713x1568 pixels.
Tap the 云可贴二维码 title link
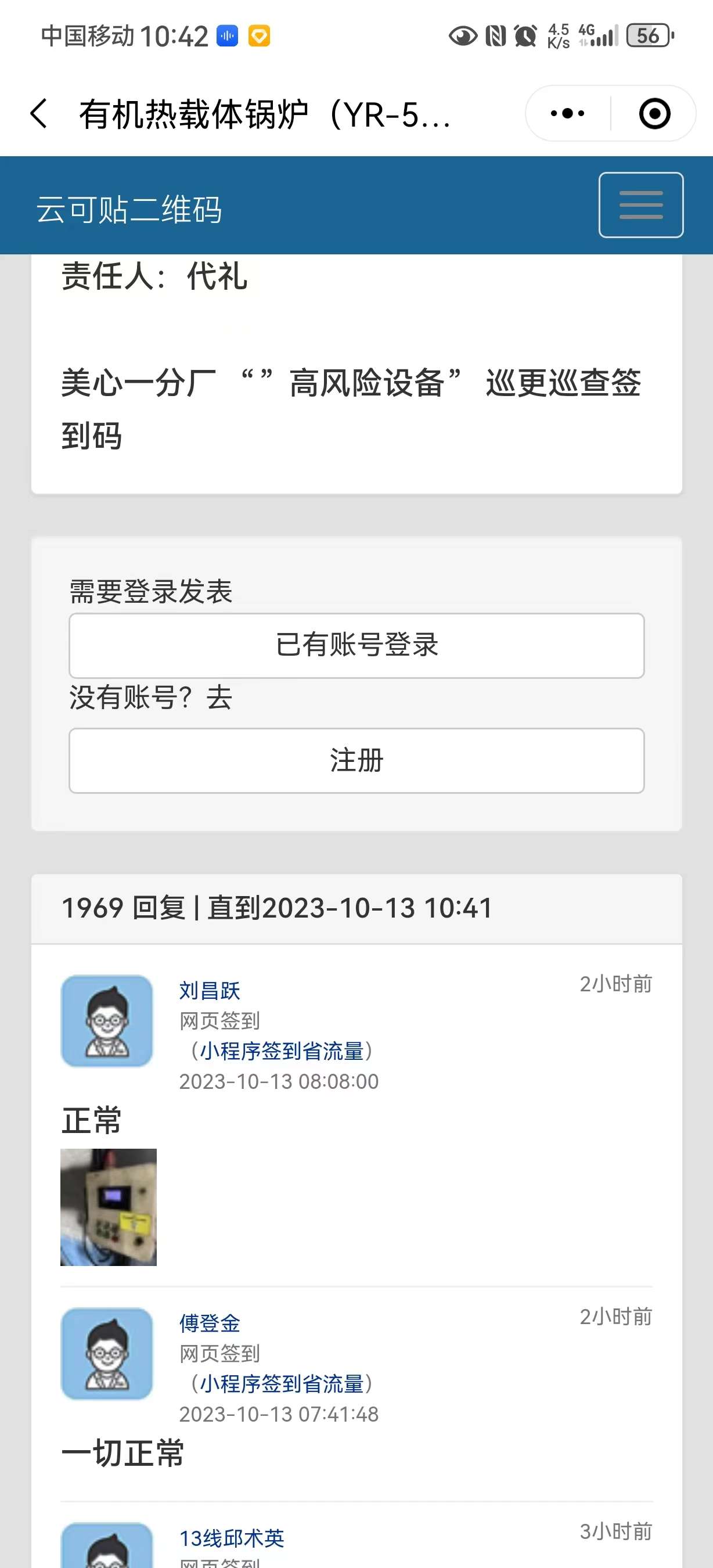(x=129, y=210)
